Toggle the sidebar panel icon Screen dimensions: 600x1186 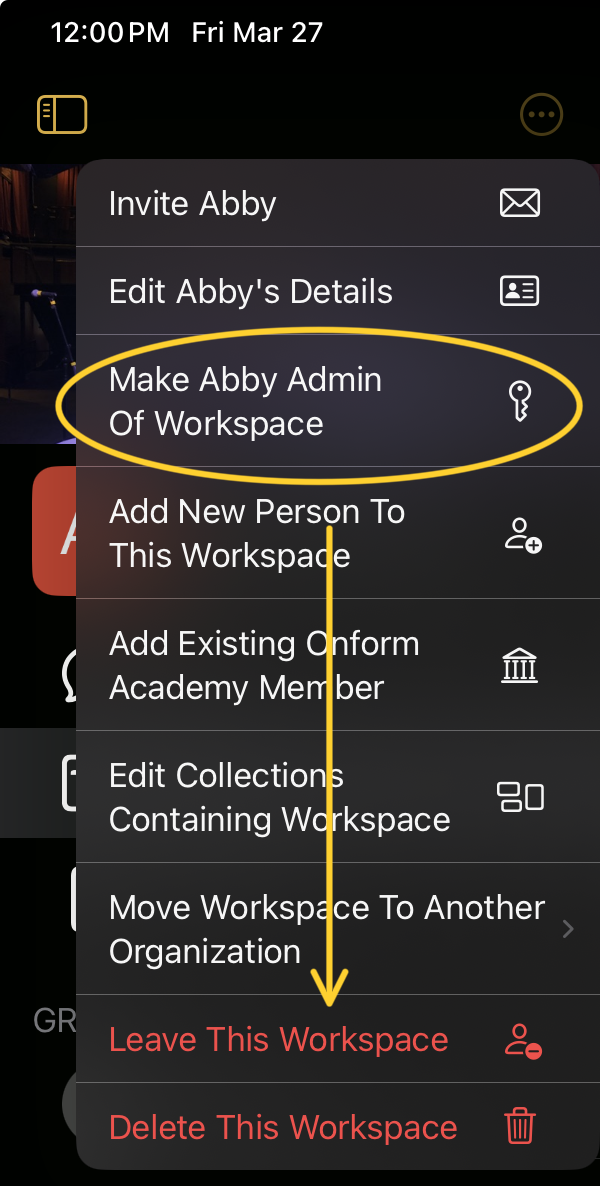[x=62, y=115]
